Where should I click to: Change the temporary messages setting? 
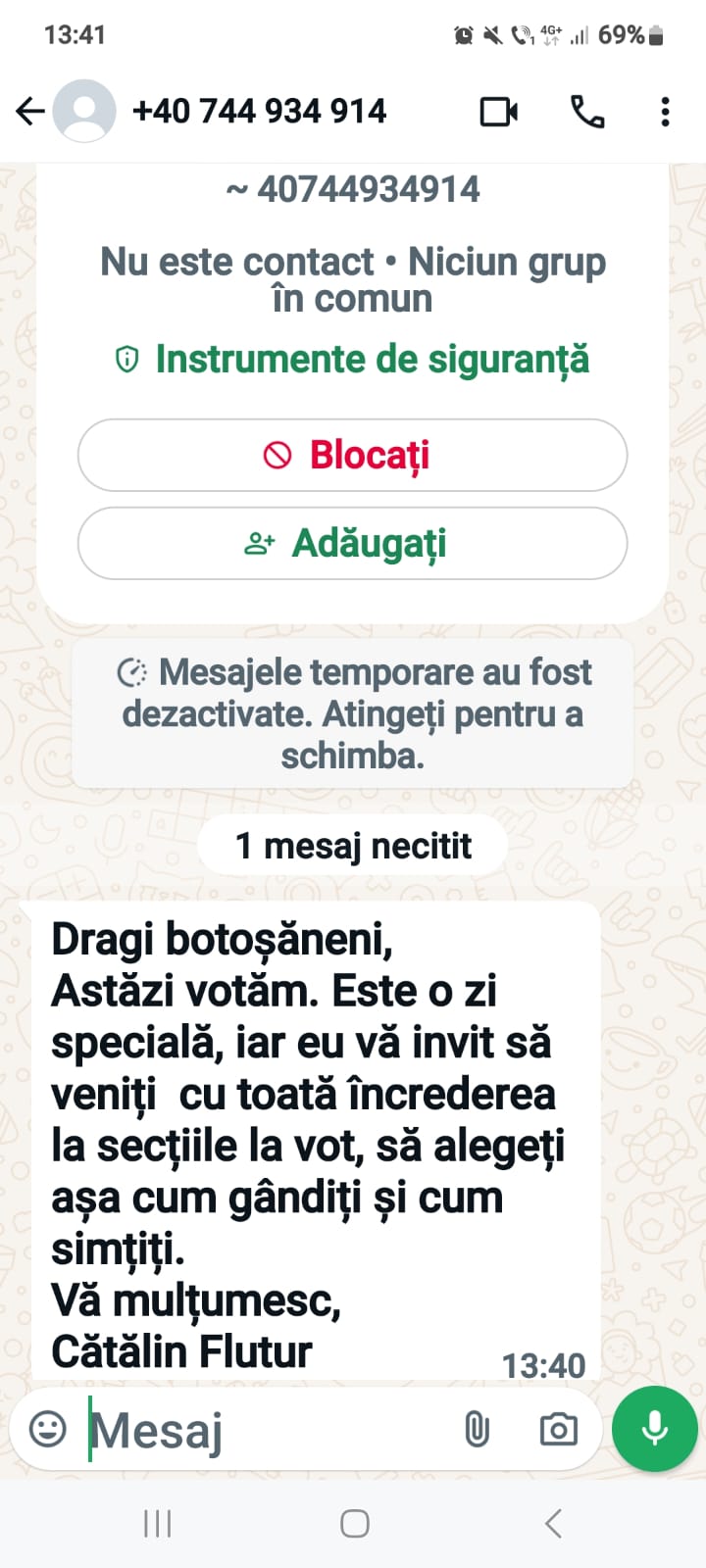[x=353, y=713]
